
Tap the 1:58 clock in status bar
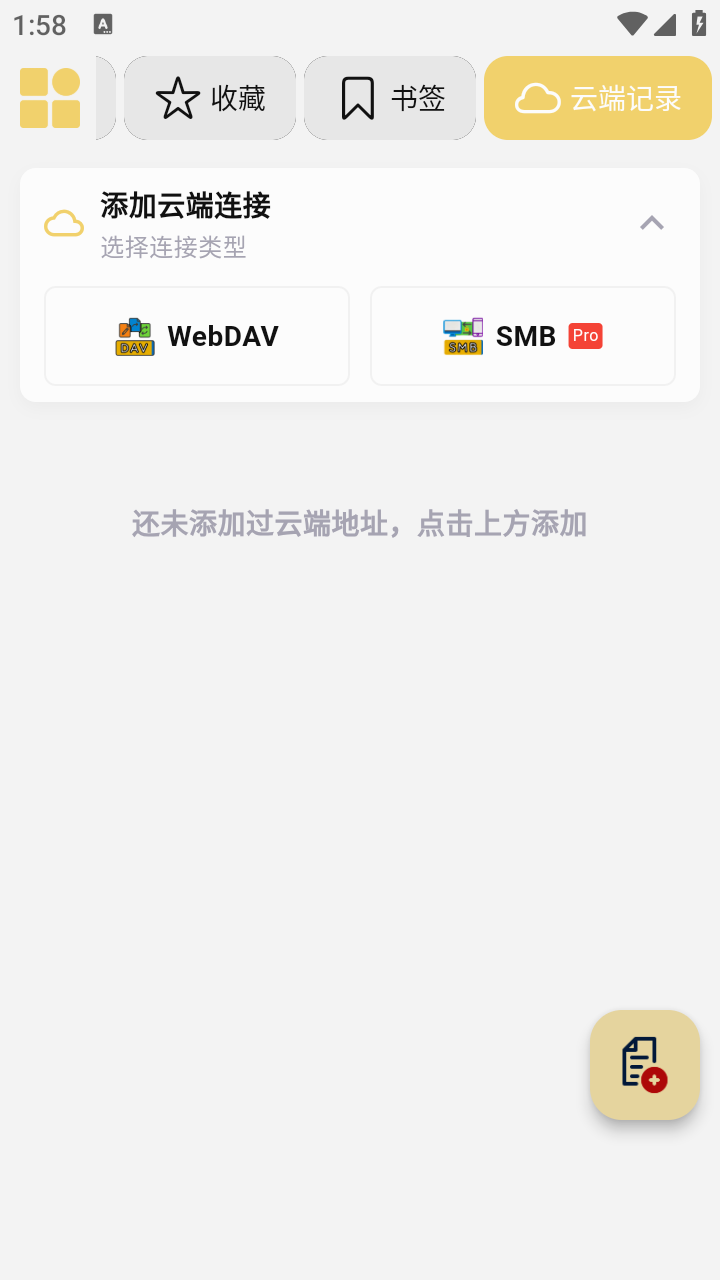pyautogui.click(x=37, y=25)
